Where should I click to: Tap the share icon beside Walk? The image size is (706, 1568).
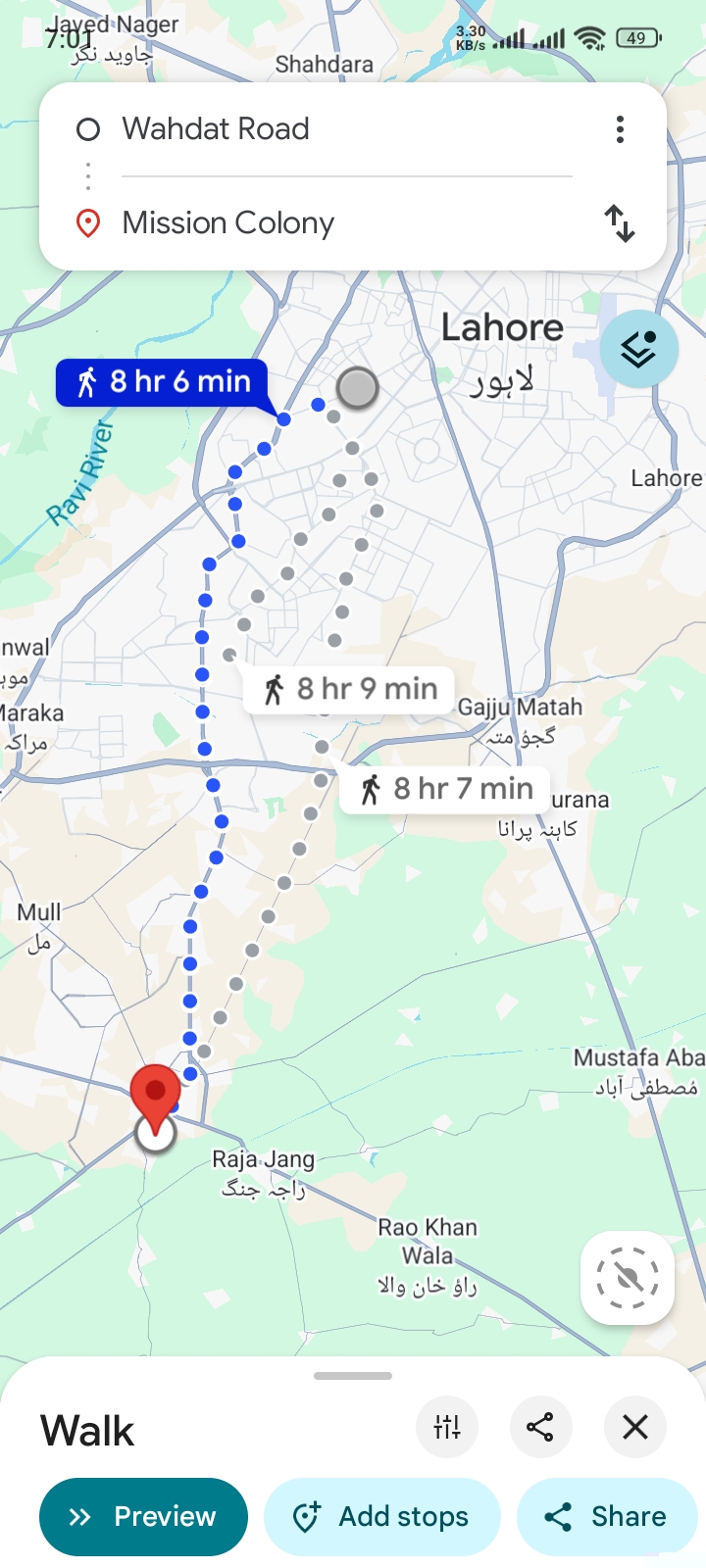[x=540, y=1427]
